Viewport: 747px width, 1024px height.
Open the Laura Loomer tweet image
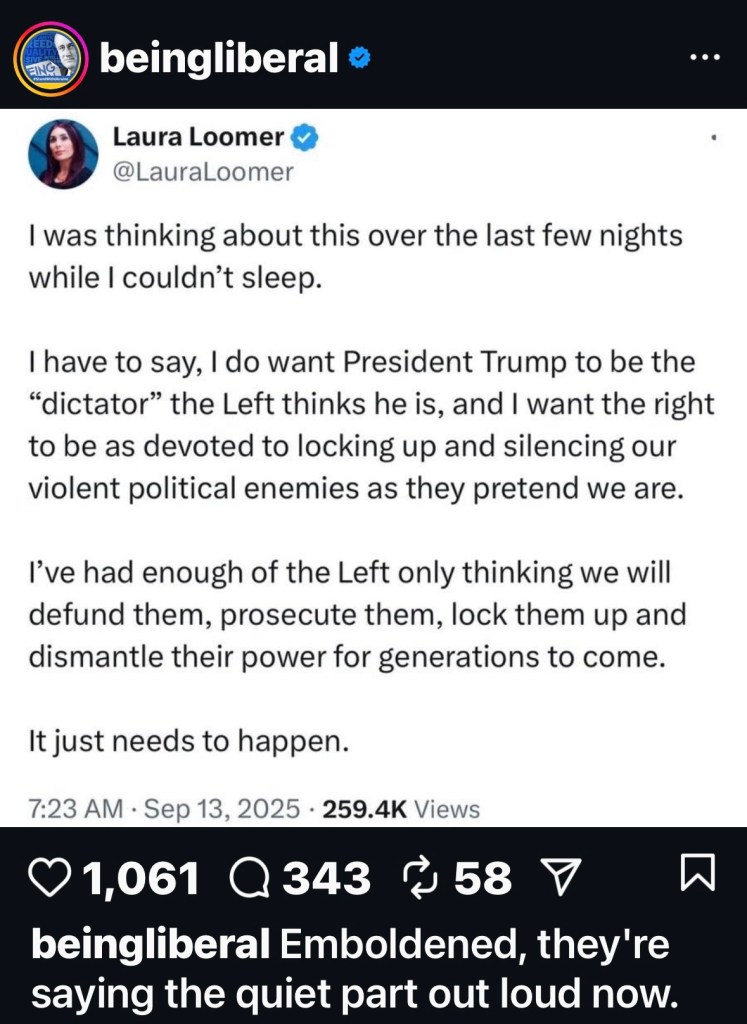point(373,467)
